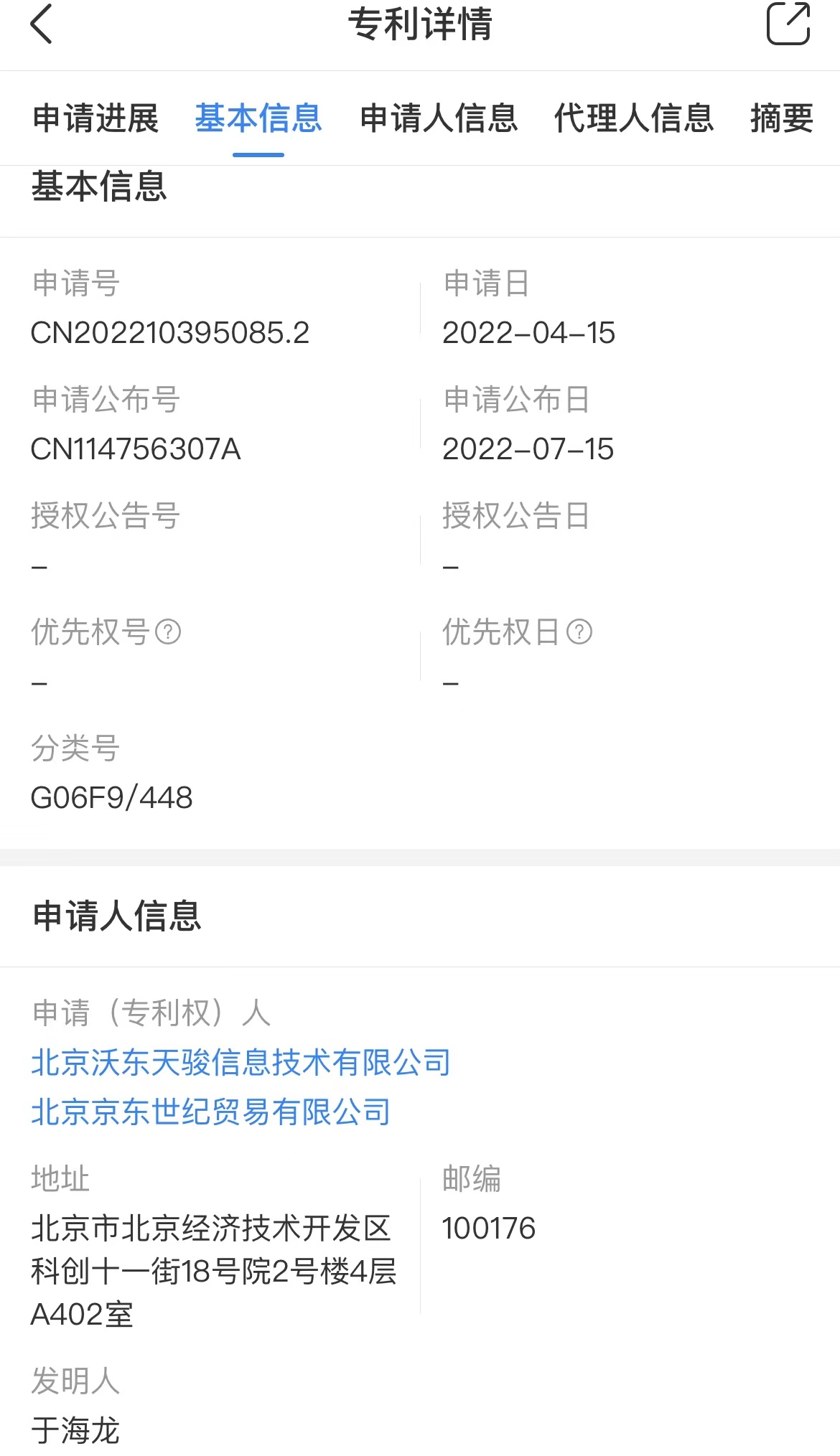Switch to the 摘要 tab
The height and width of the screenshot is (1456, 840).
(781, 118)
